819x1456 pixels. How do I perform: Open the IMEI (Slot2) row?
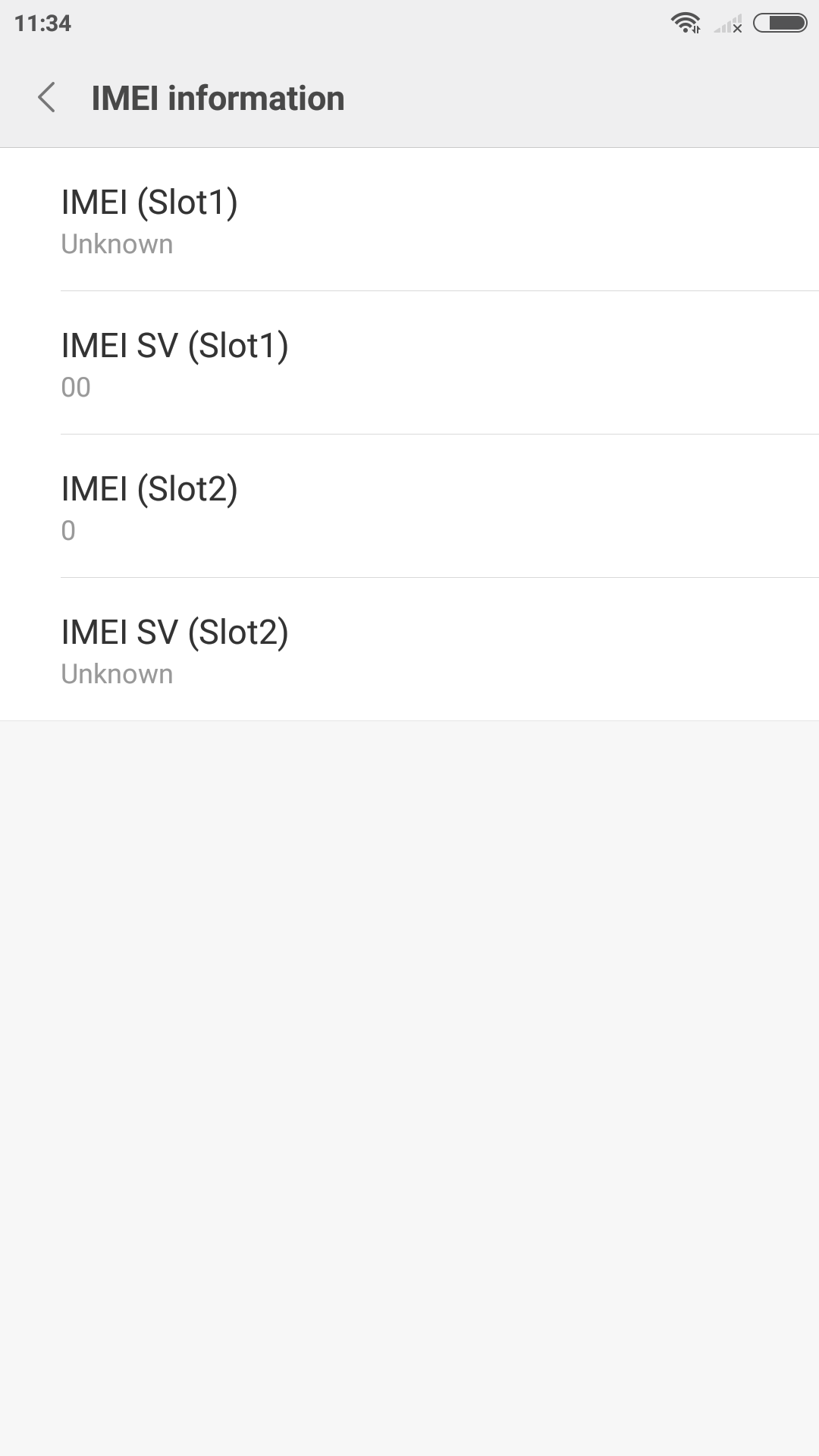pos(409,507)
